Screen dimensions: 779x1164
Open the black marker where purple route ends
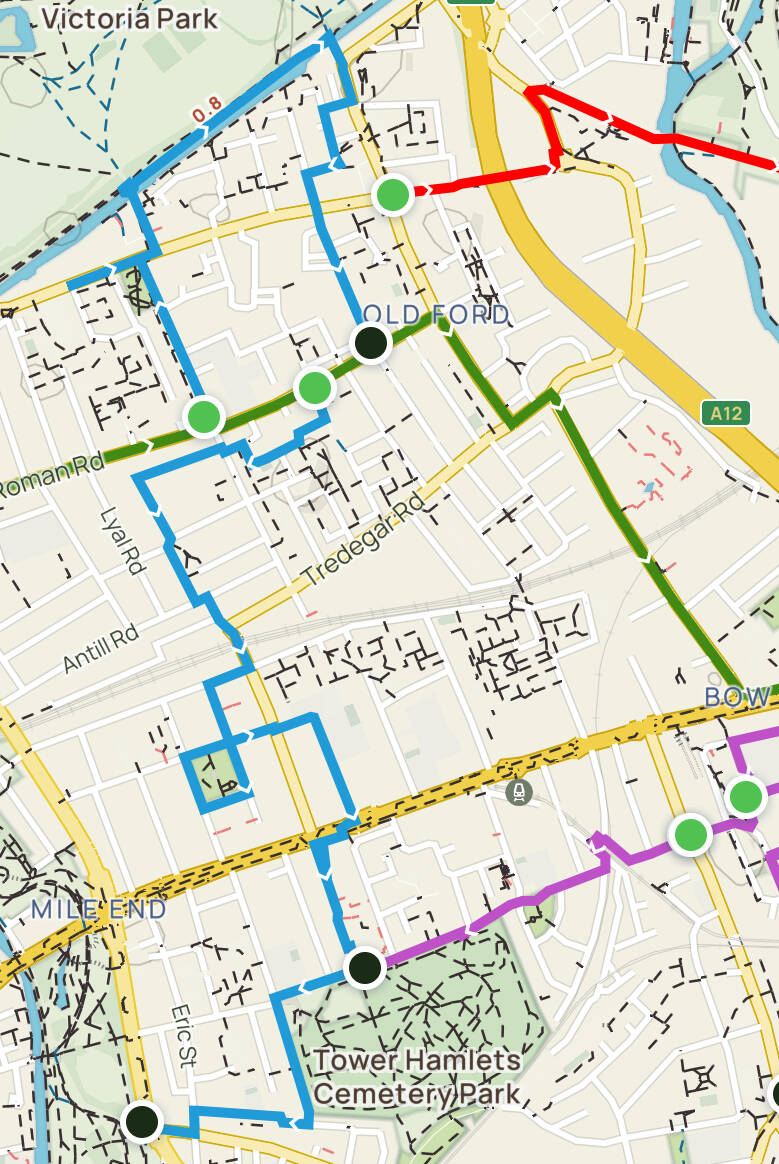coord(364,968)
